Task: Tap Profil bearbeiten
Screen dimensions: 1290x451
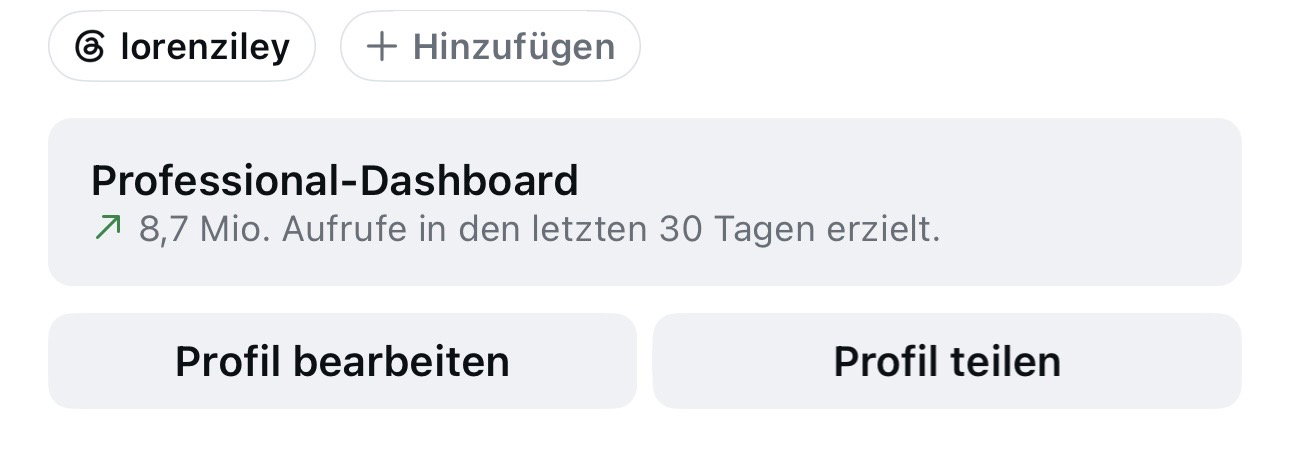Action: point(342,361)
